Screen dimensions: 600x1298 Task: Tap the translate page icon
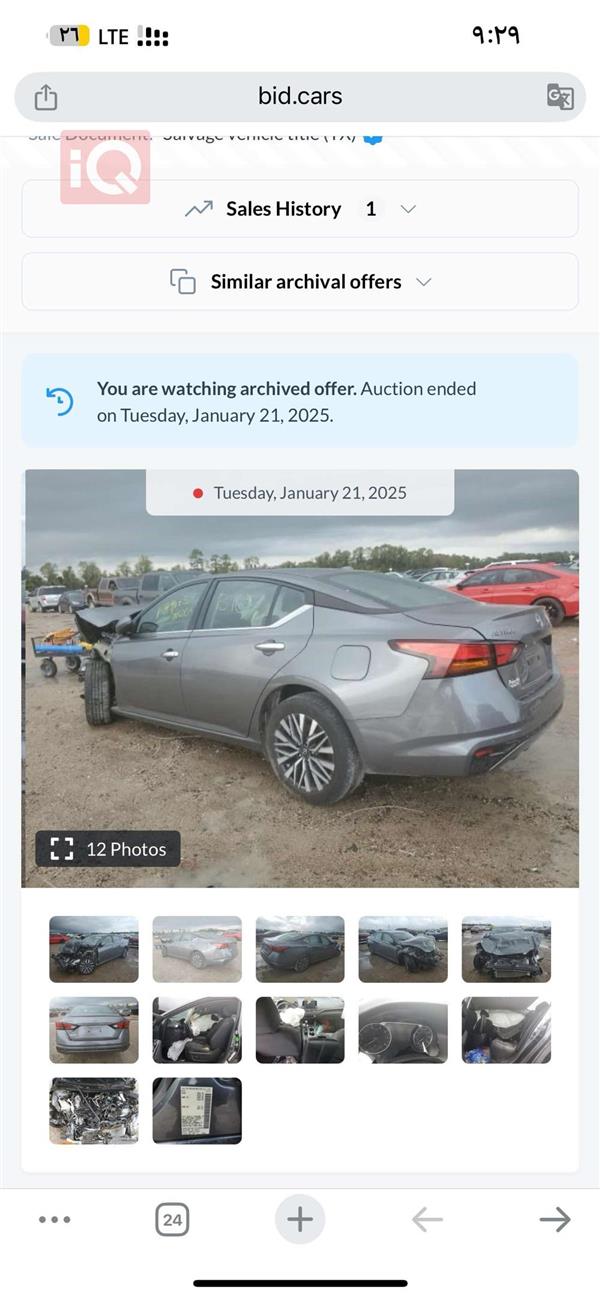coord(560,97)
